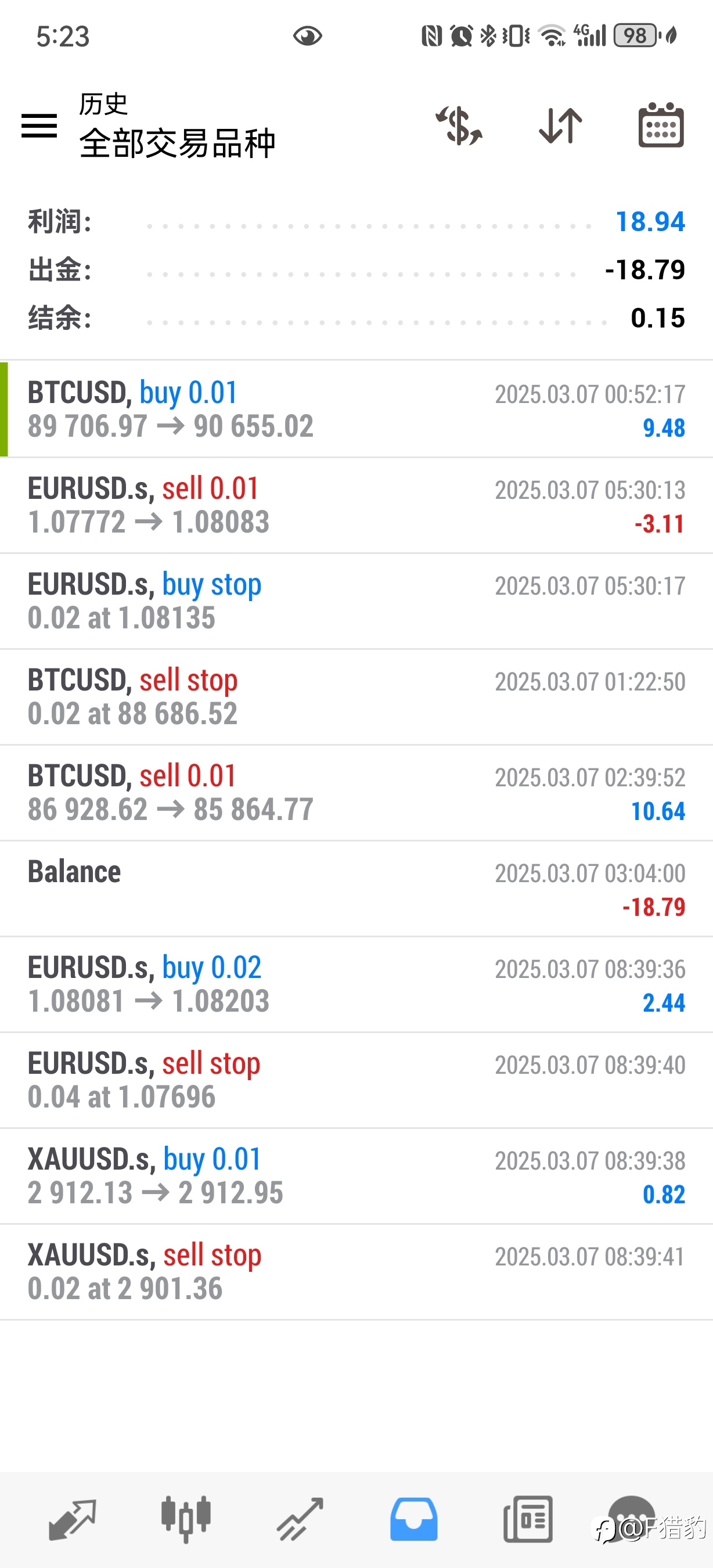Open the BTCUSD sell 0.01 trade
713x1568 pixels.
356,793
